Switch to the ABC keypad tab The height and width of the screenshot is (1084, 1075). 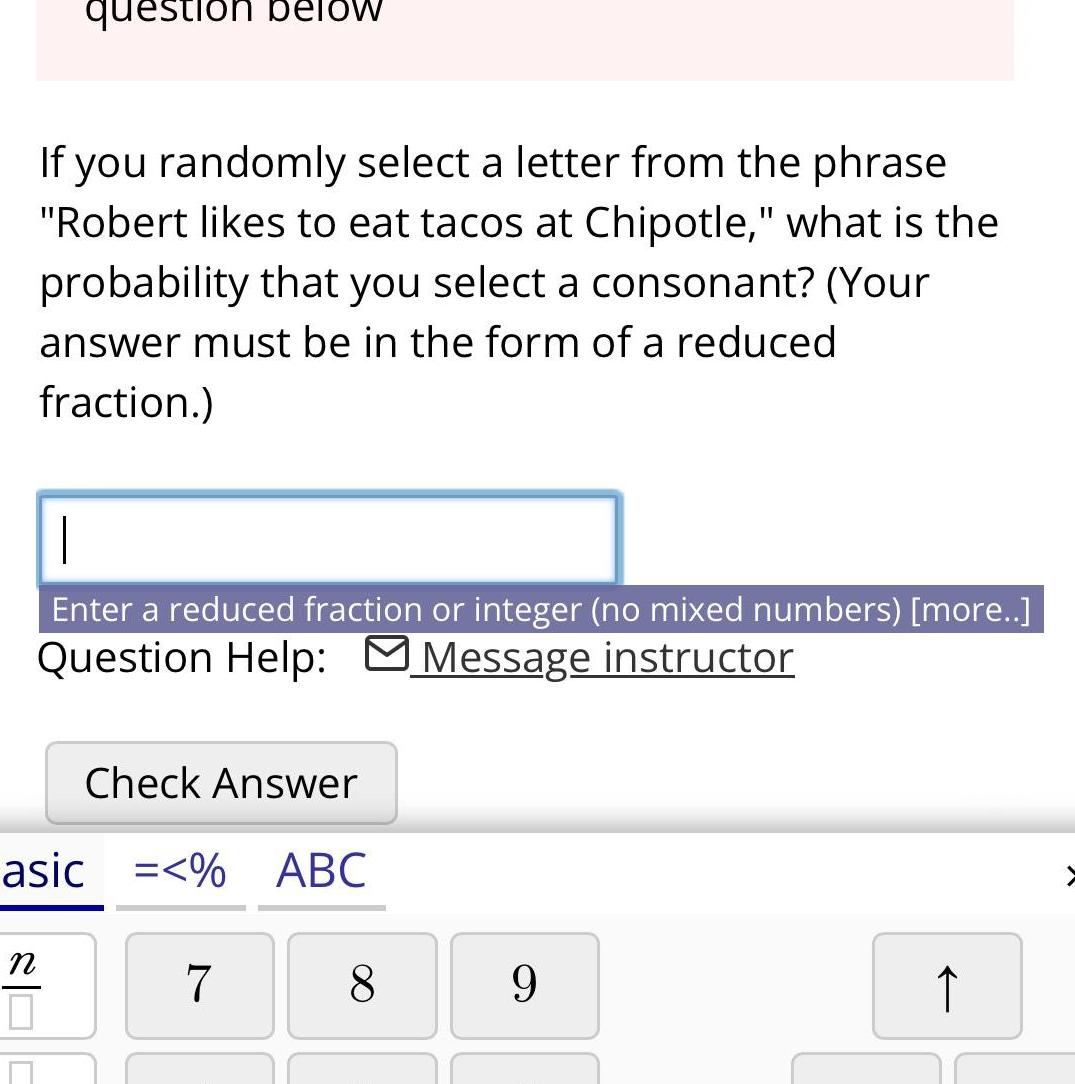[x=322, y=870]
